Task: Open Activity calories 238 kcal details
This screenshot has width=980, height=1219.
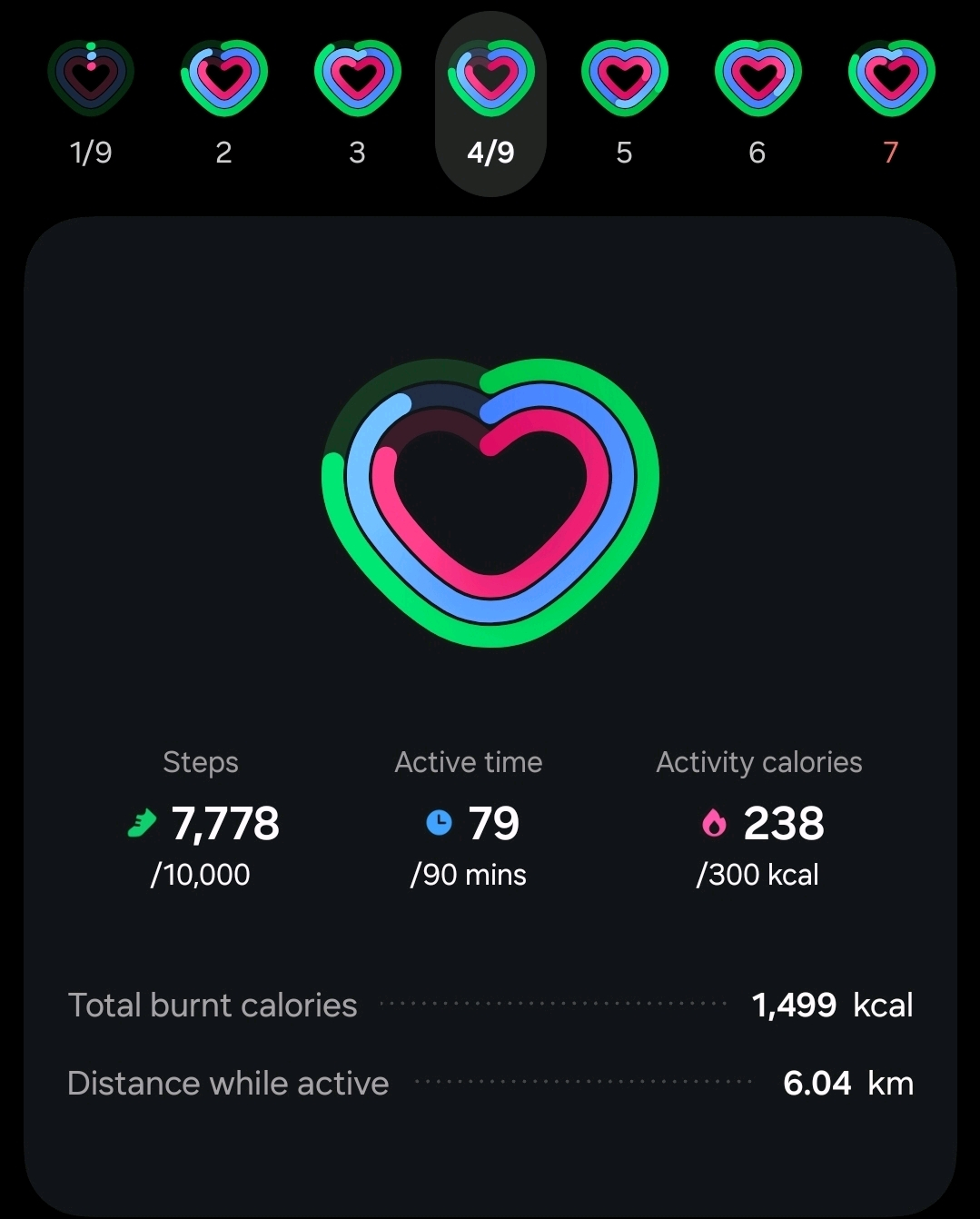Action: (759, 822)
